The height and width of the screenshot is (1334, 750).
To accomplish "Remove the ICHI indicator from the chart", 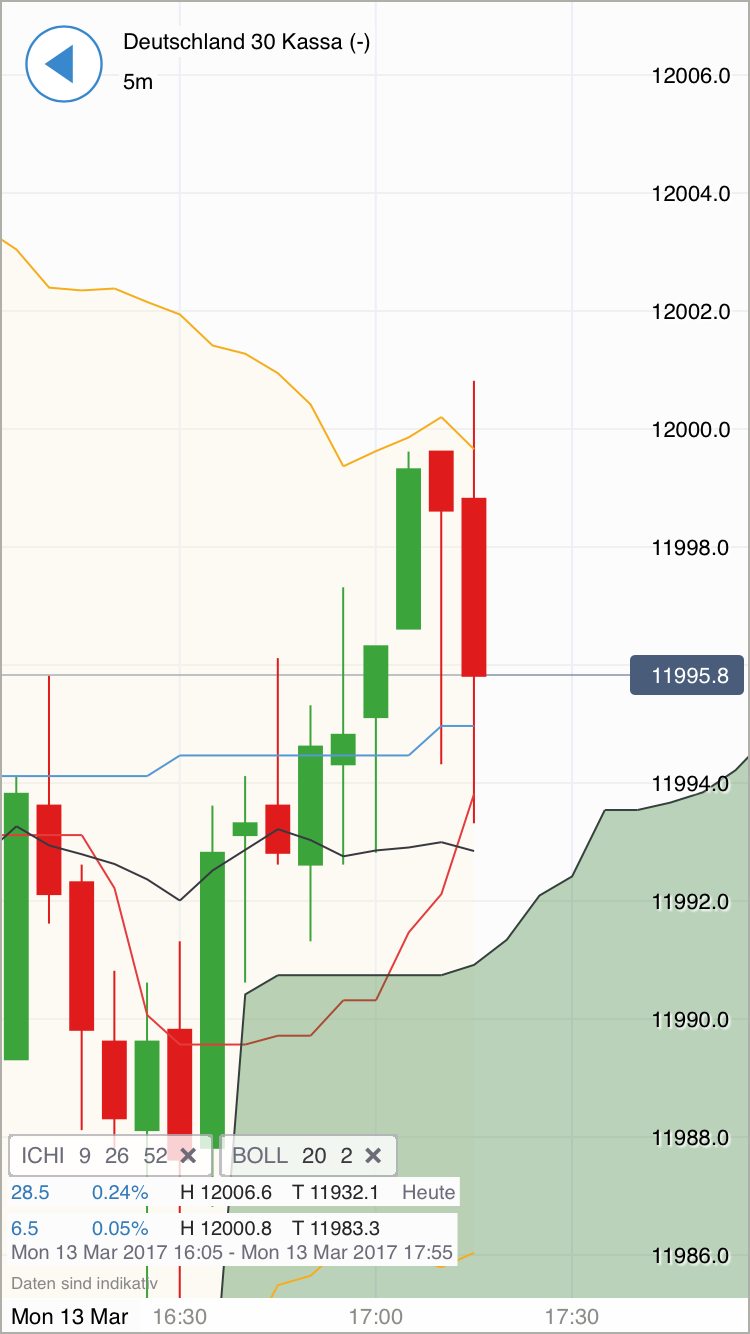I will tap(188, 1156).
